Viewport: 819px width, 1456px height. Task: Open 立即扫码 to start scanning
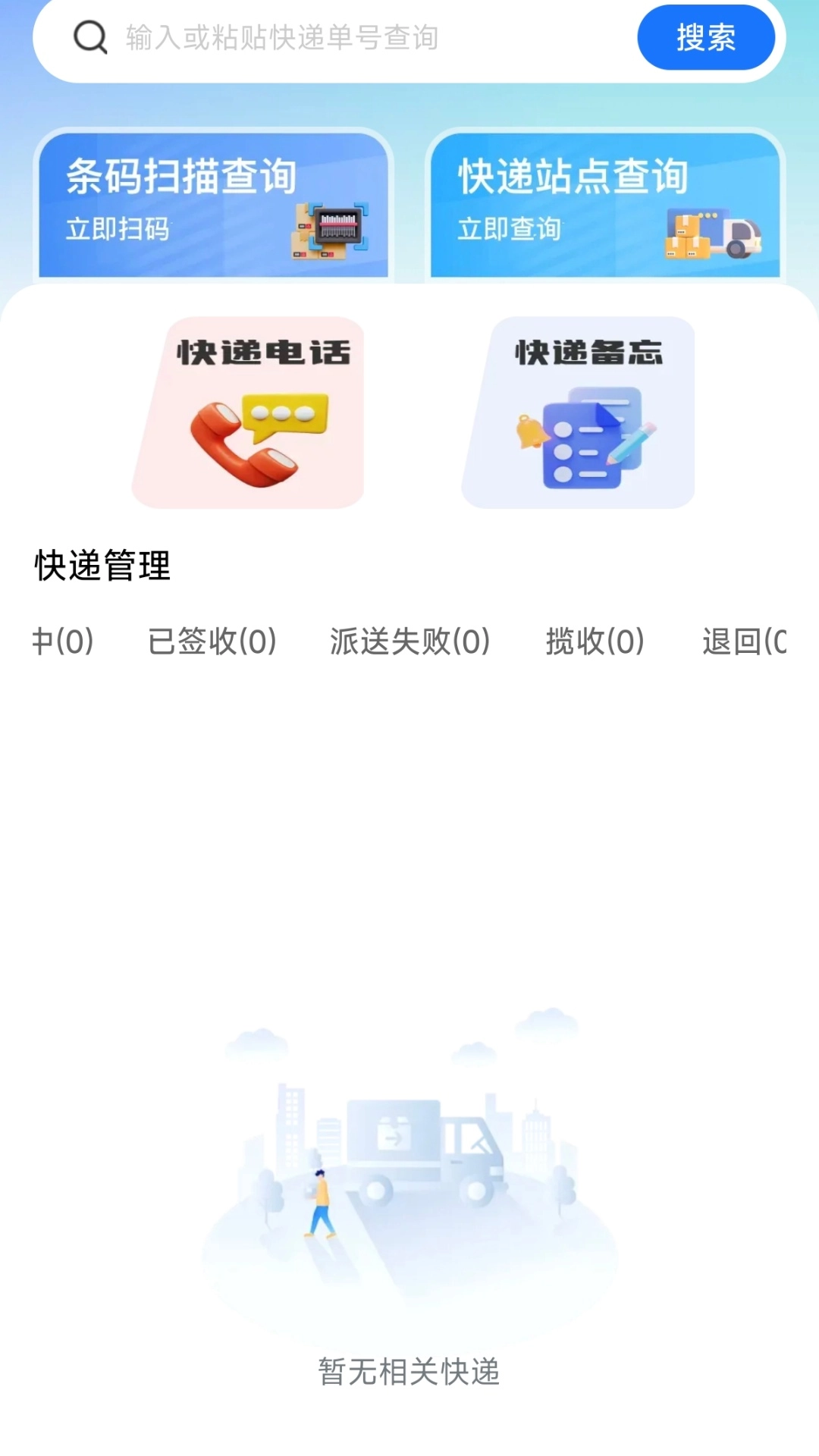[x=116, y=231]
